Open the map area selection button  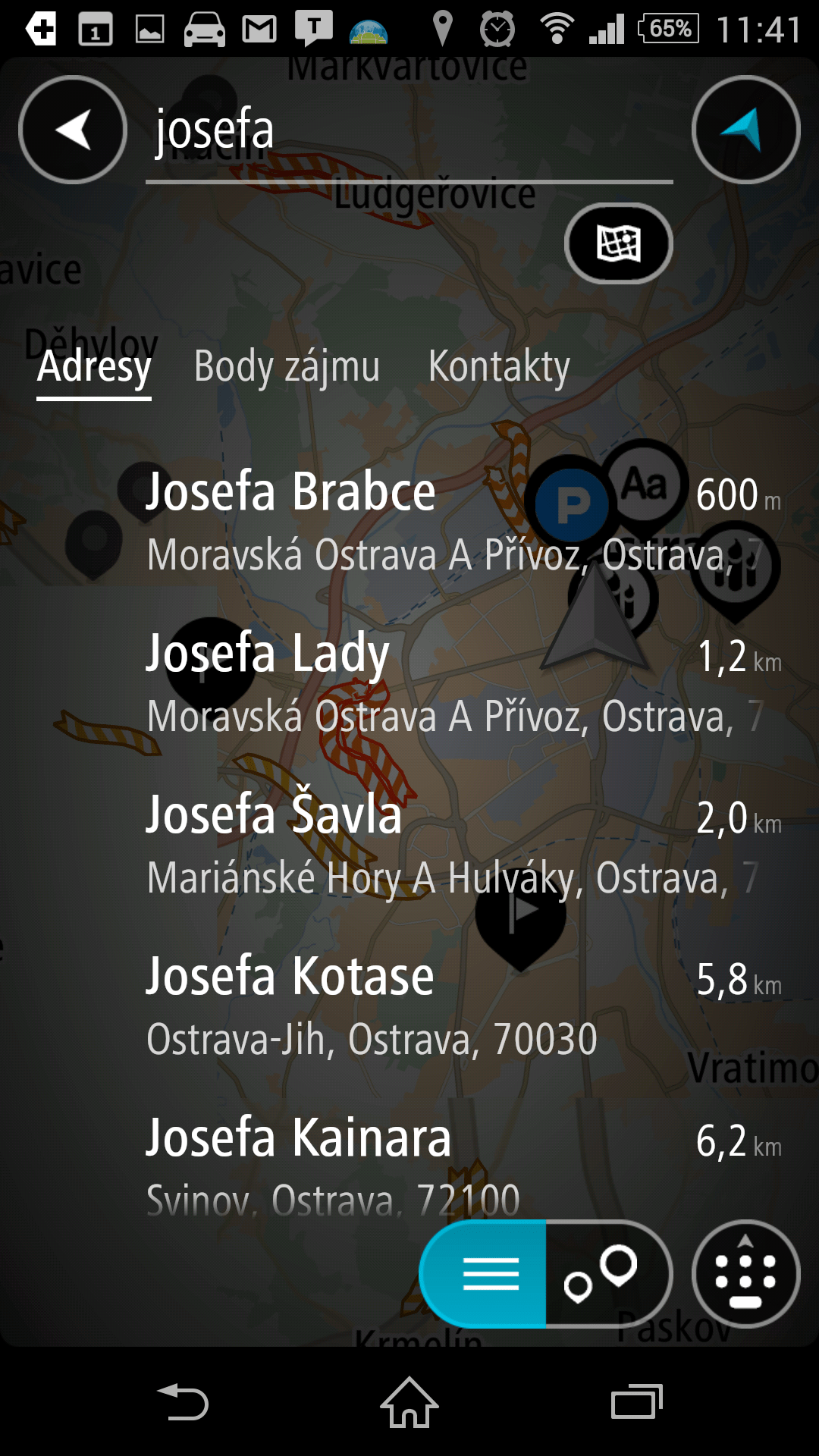(x=619, y=243)
